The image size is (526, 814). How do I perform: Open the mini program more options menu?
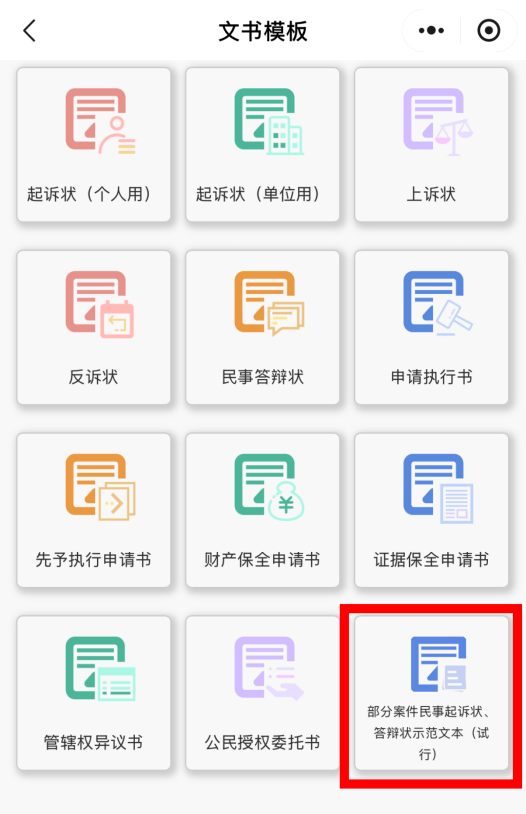[x=431, y=31]
